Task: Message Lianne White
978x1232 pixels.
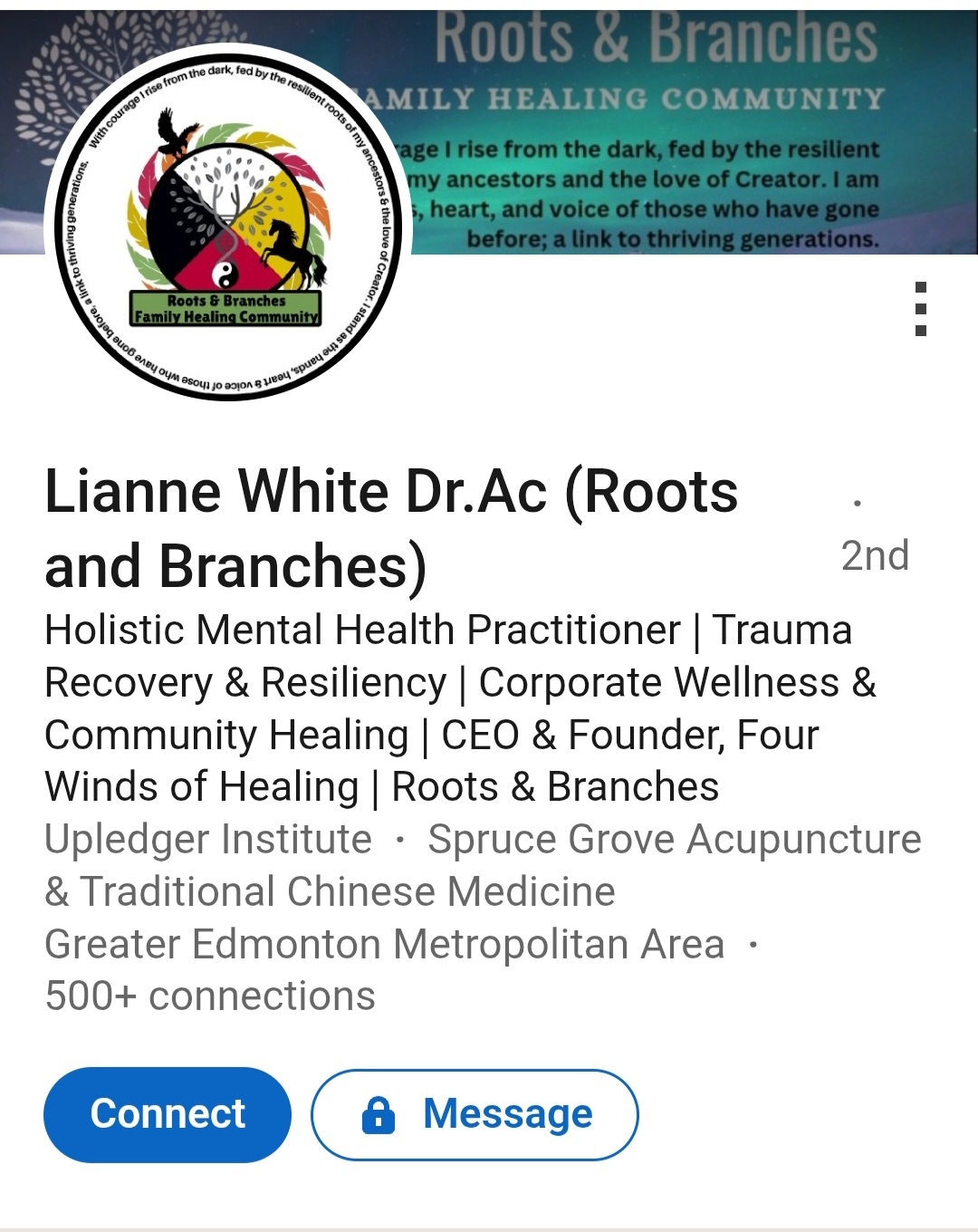Action: 475,1114
